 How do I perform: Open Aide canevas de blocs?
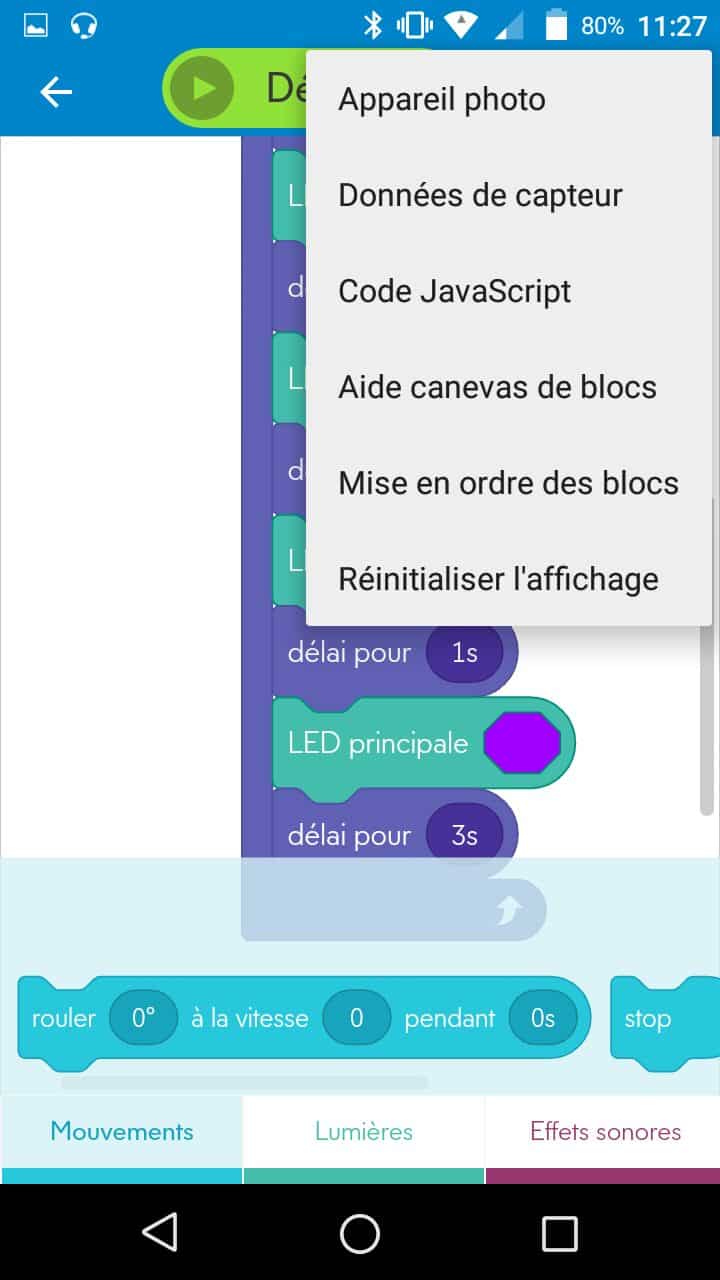click(x=497, y=387)
